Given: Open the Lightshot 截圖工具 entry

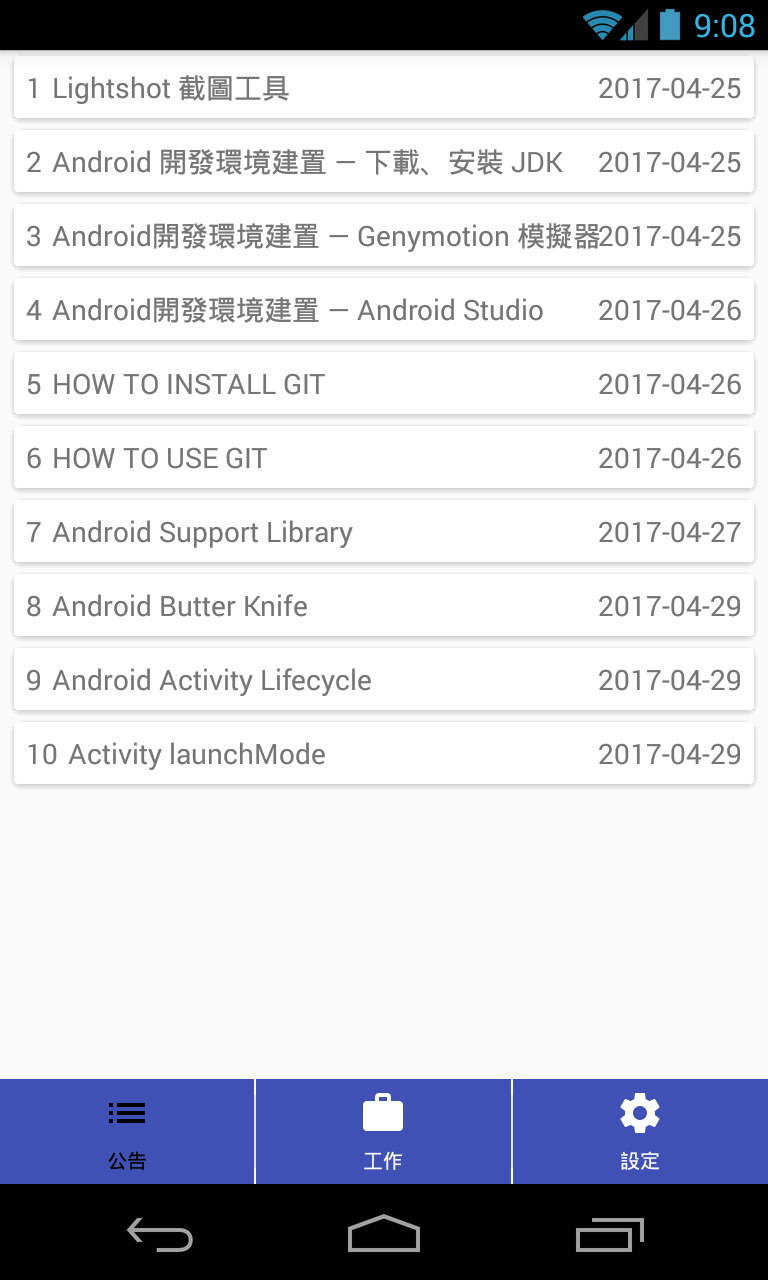Looking at the screenshot, I should tap(383, 88).
